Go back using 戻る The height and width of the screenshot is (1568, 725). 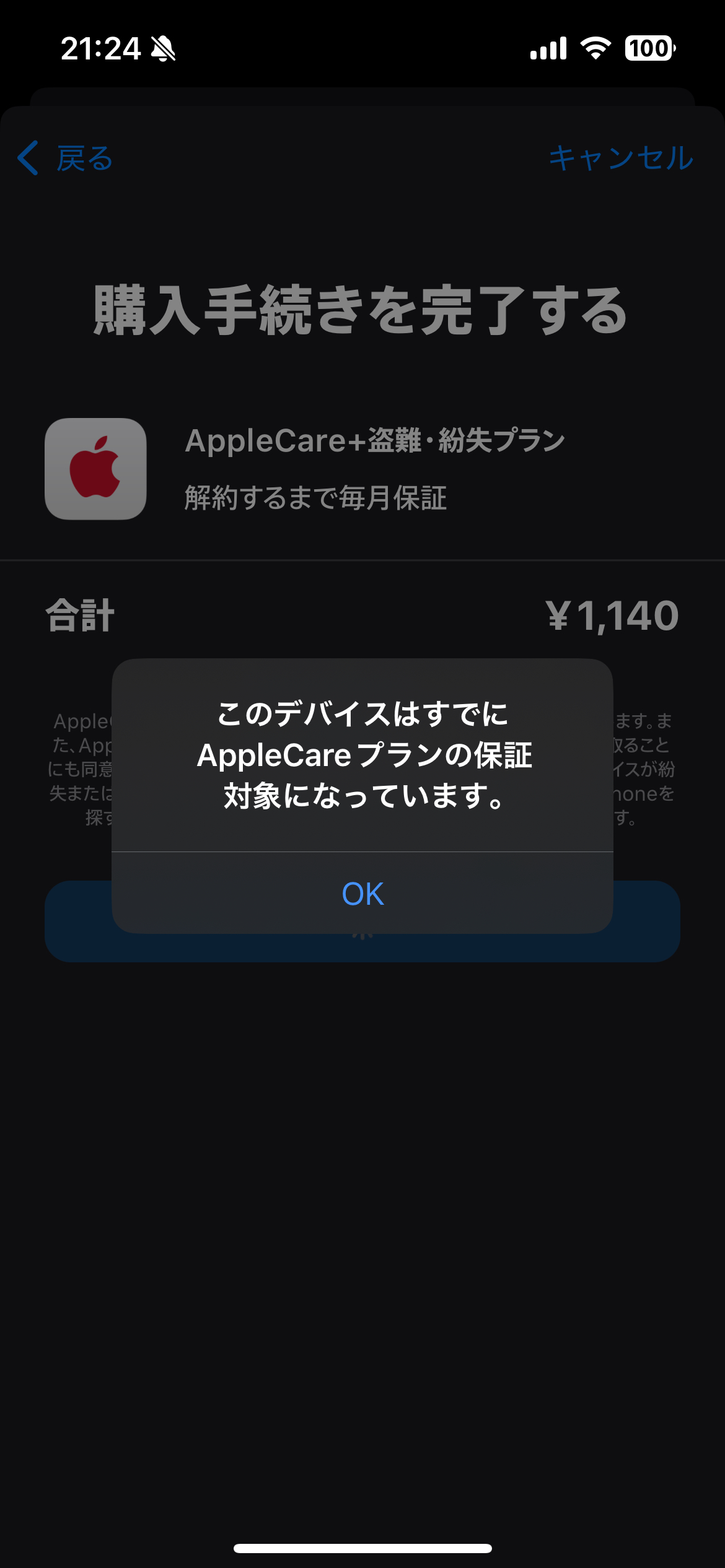(66, 159)
